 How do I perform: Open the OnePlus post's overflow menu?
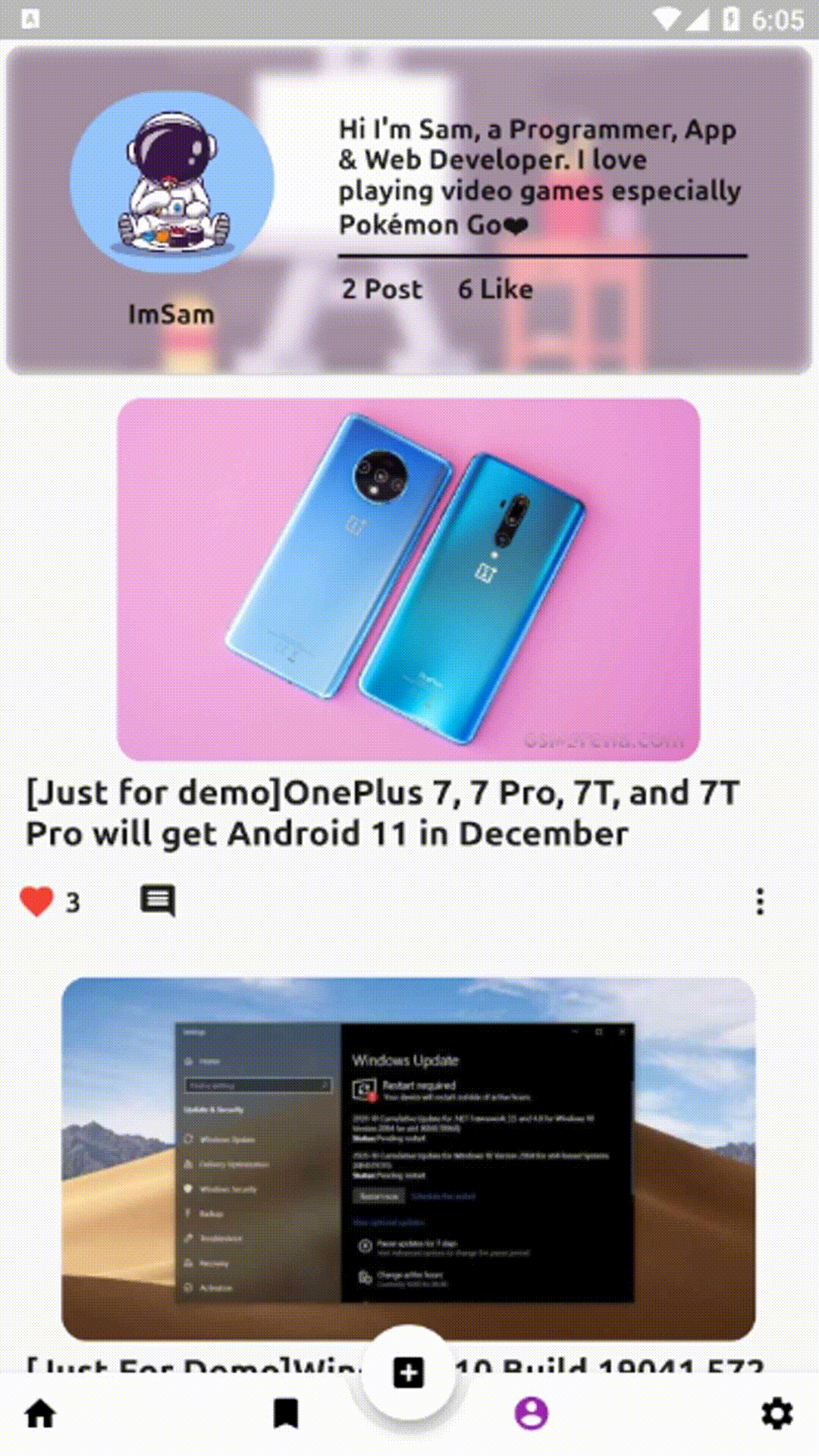pos(759,902)
